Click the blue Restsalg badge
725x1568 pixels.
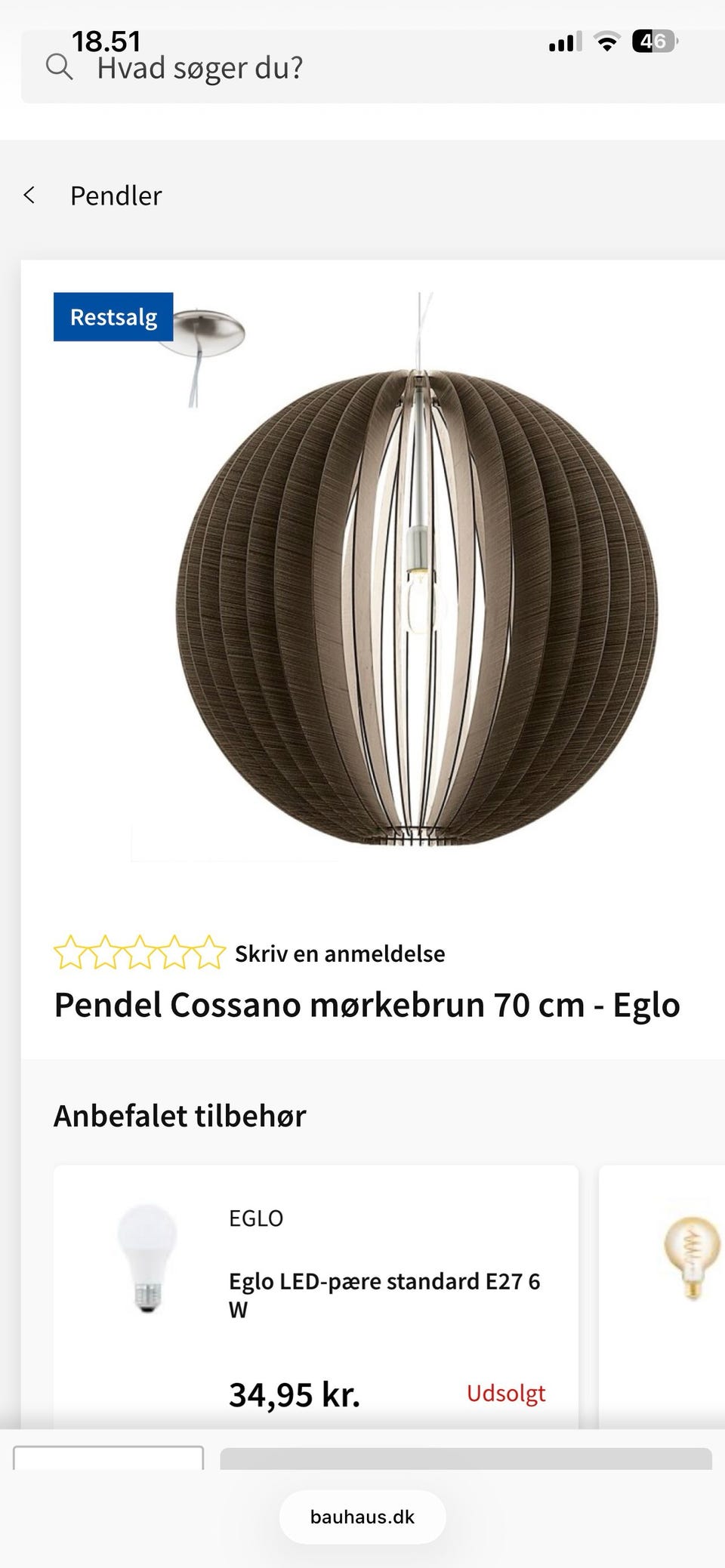click(x=113, y=316)
